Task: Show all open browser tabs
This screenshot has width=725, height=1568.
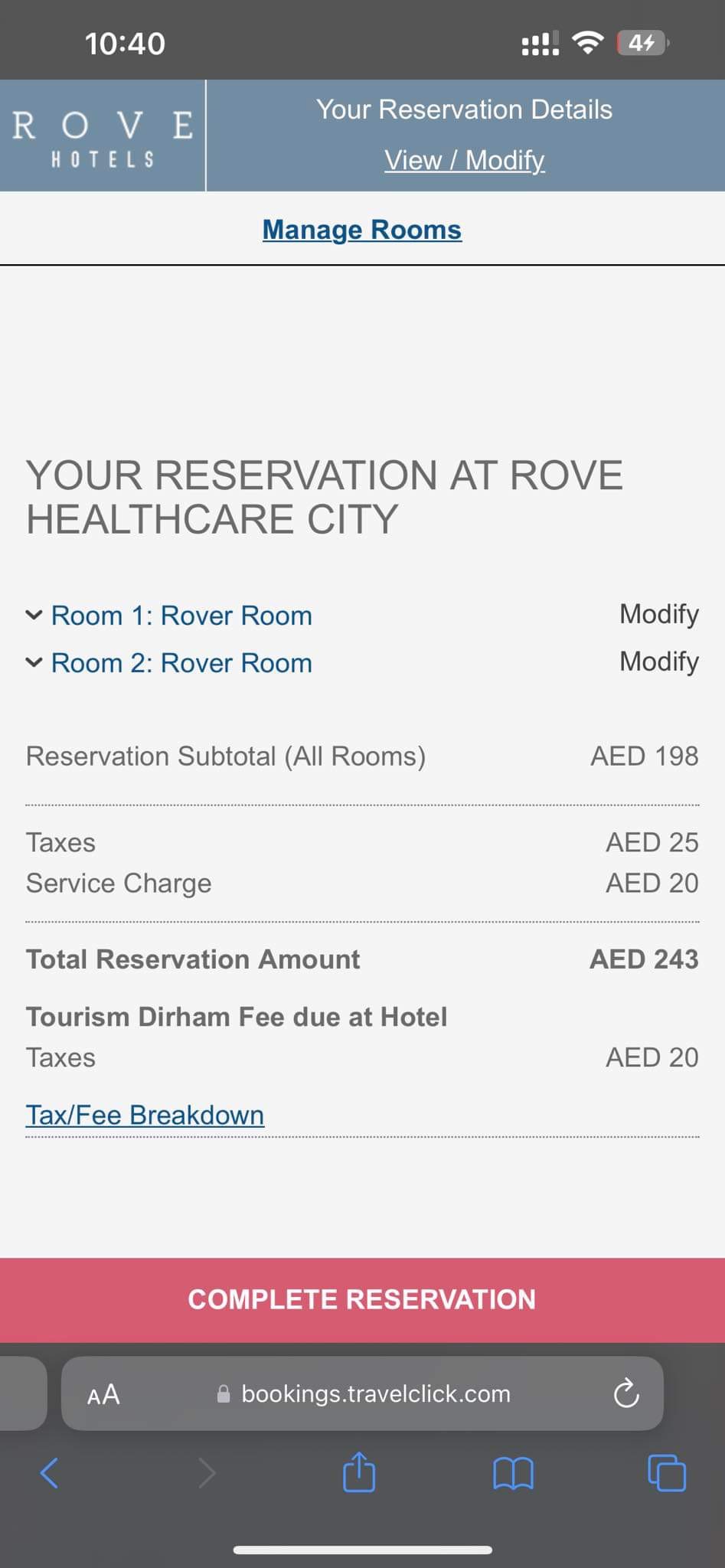Action: pos(665,1472)
